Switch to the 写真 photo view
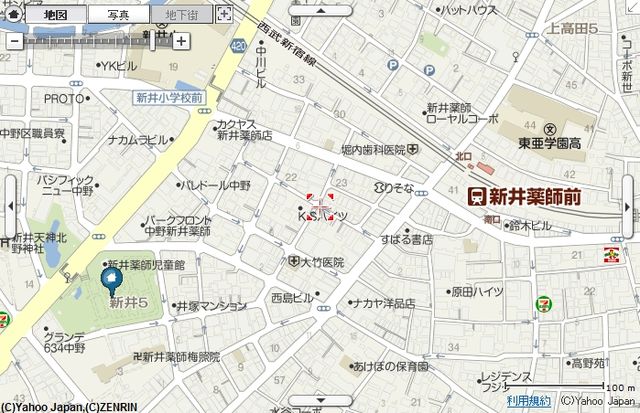This screenshot has width=640, height=413. click(118, 15)
